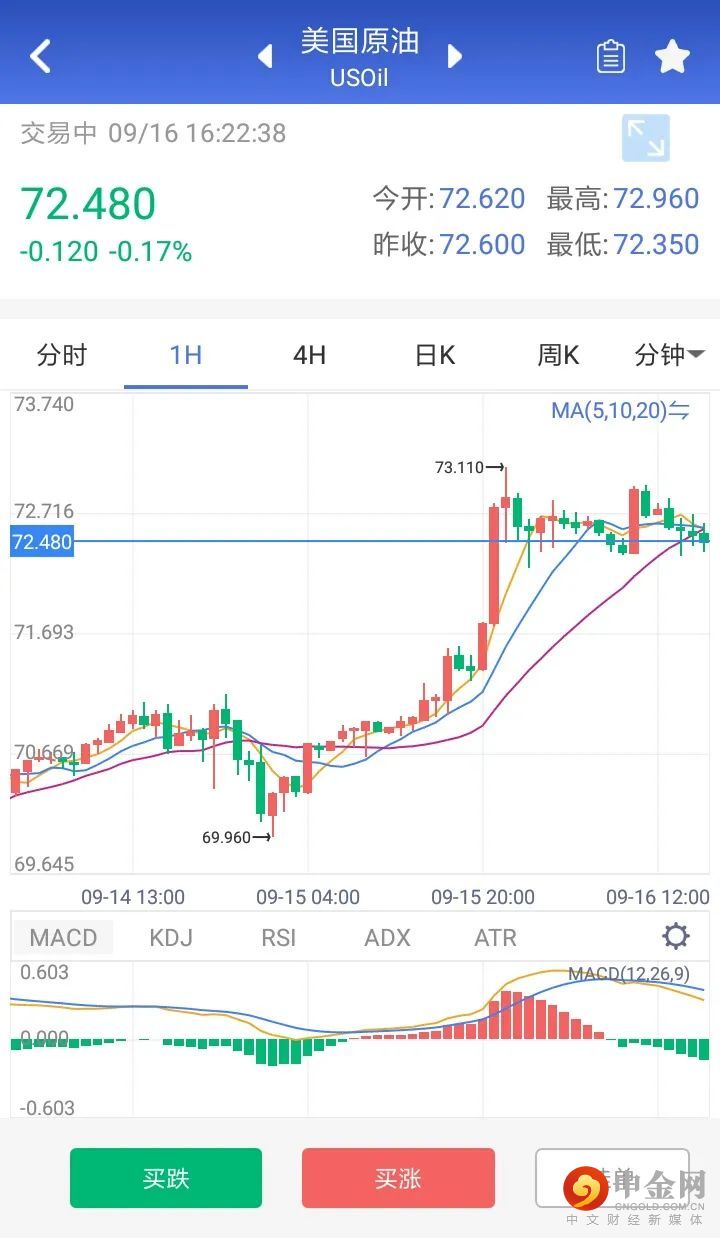This screenshot has width=720, height=1238.
Task: Open the clipboard orders icon
Action: coord(610,57)
